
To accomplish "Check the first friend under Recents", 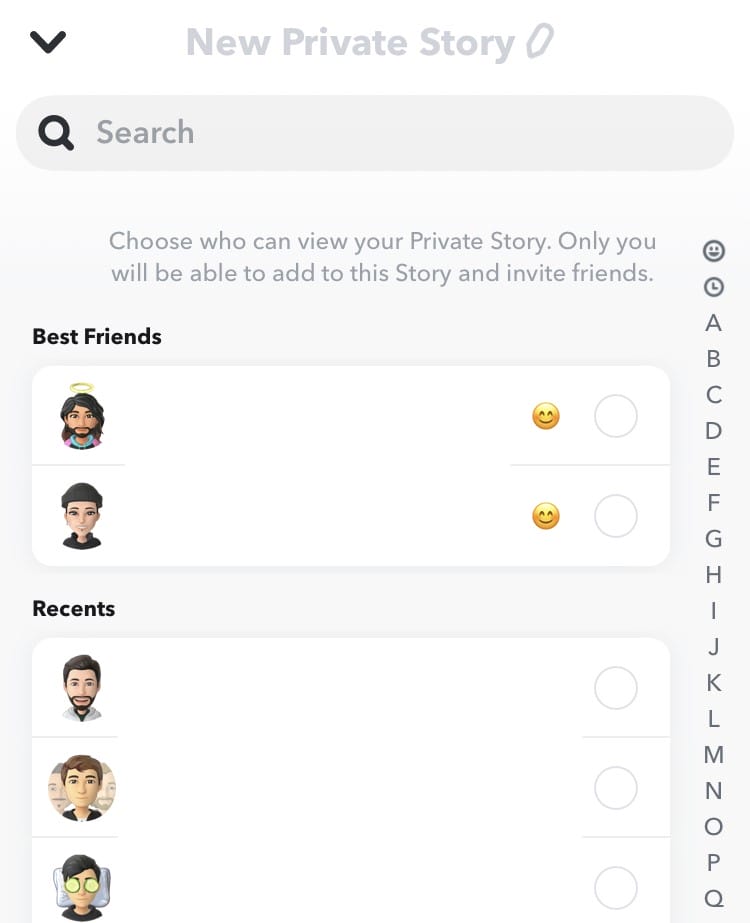I will point(615,688).
